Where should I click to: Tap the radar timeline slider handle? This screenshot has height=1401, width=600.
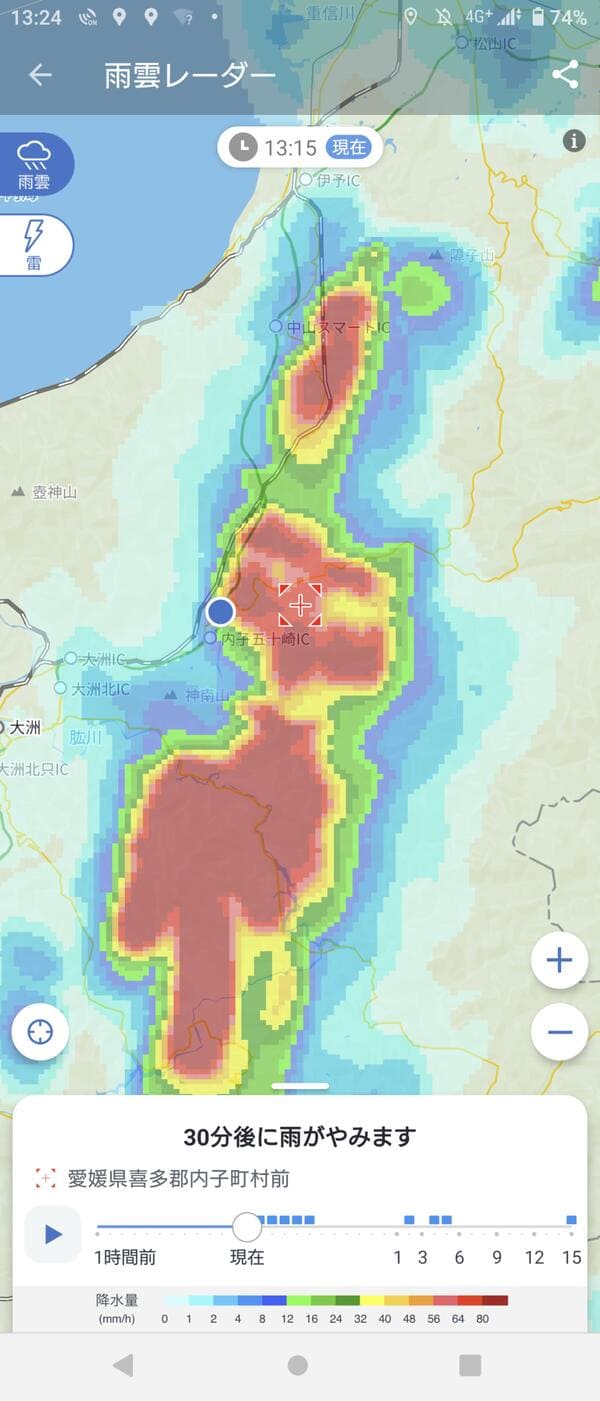coord(246,1226)
